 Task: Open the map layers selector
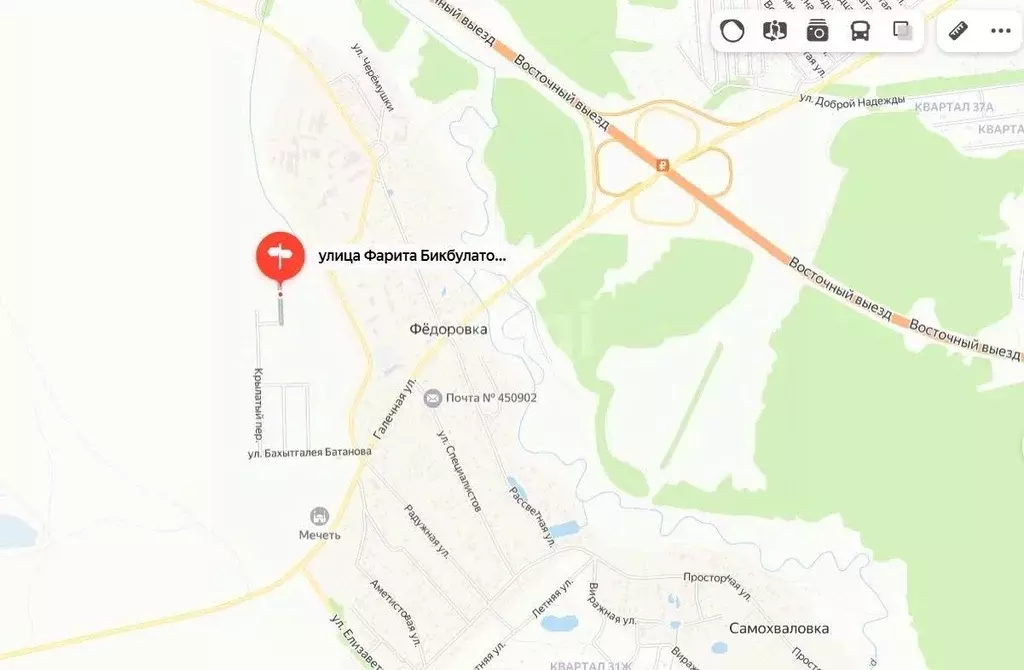(902, 31)
